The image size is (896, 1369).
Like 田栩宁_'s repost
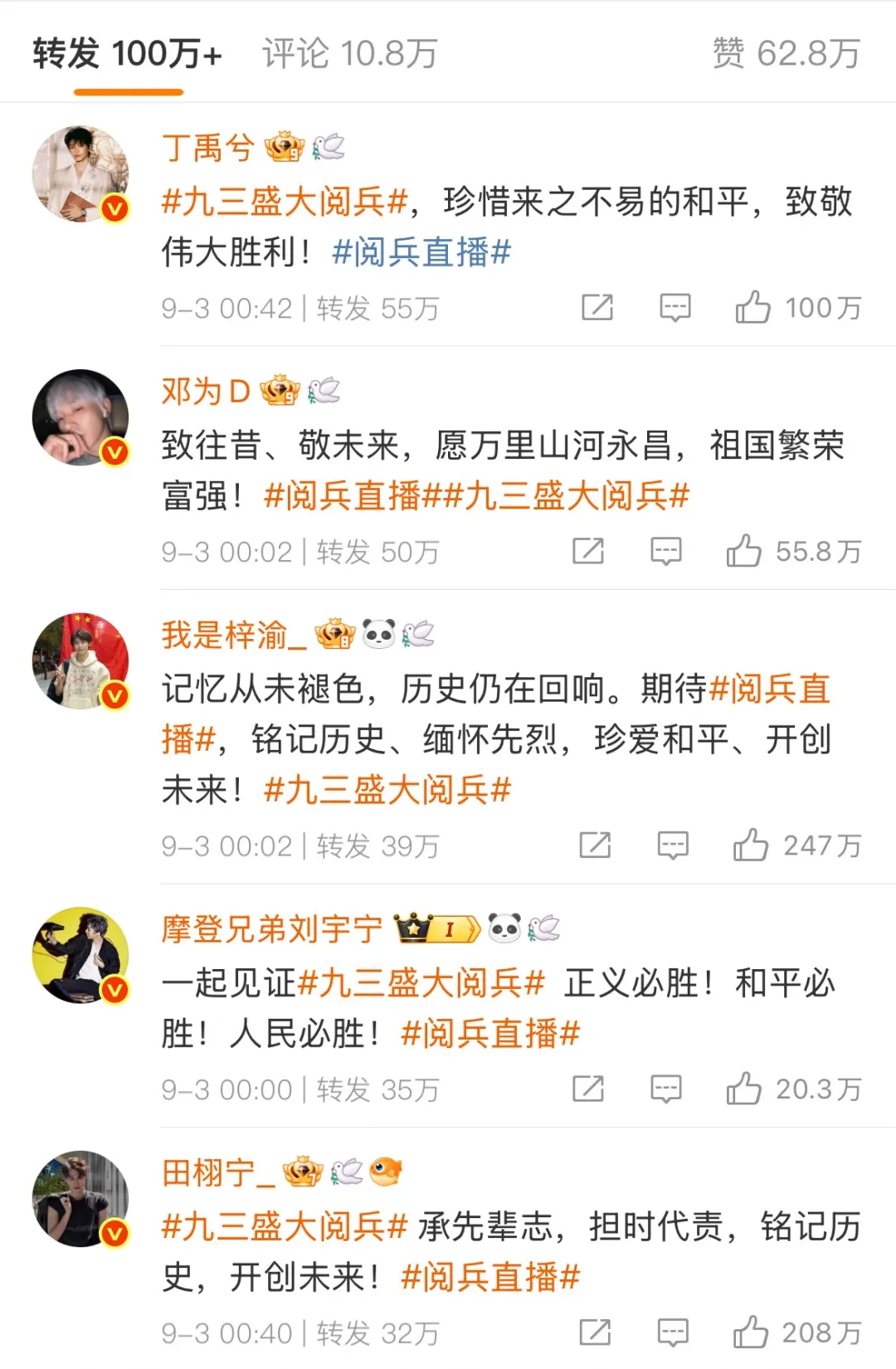pos(750,1332)
